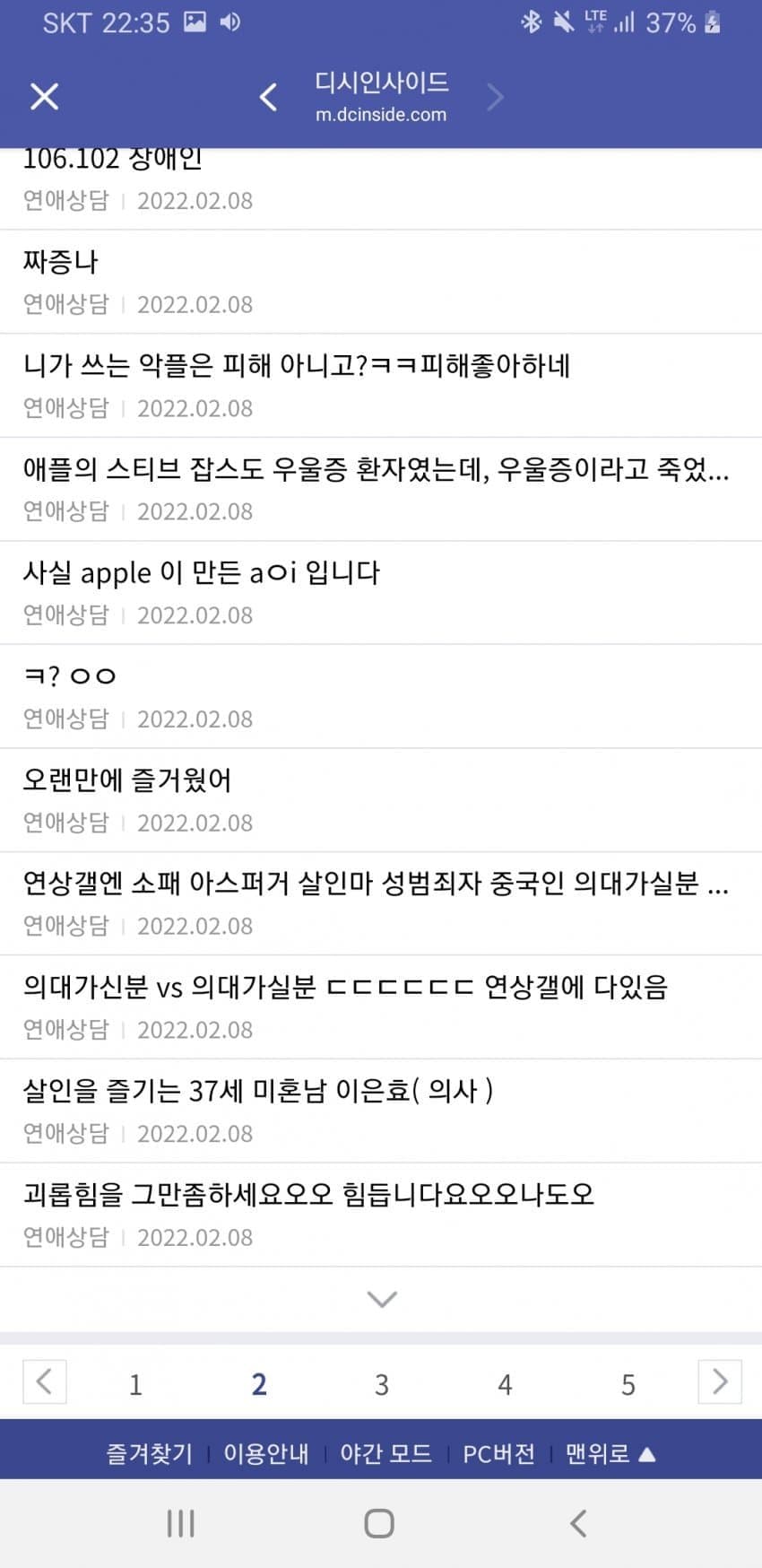Switch to 야간 모드
The image size is (762, 1568).
coord(385,1453)
